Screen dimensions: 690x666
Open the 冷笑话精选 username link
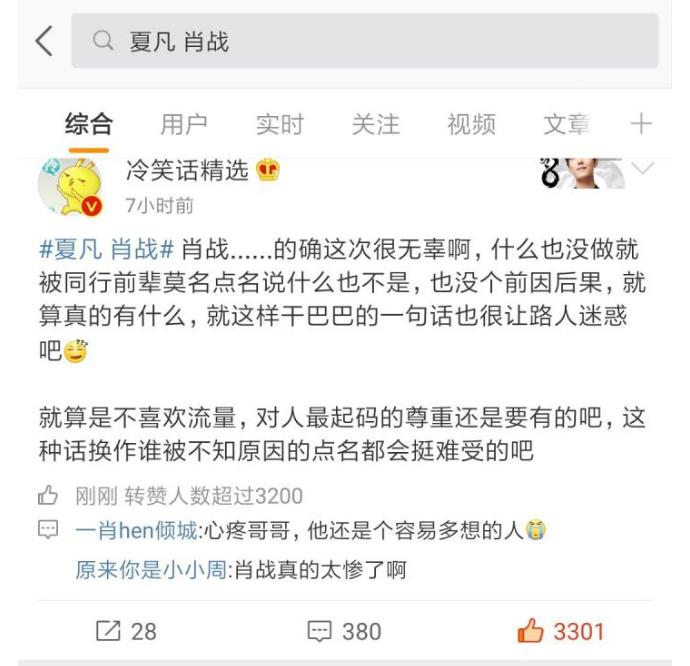pos(186,170)
